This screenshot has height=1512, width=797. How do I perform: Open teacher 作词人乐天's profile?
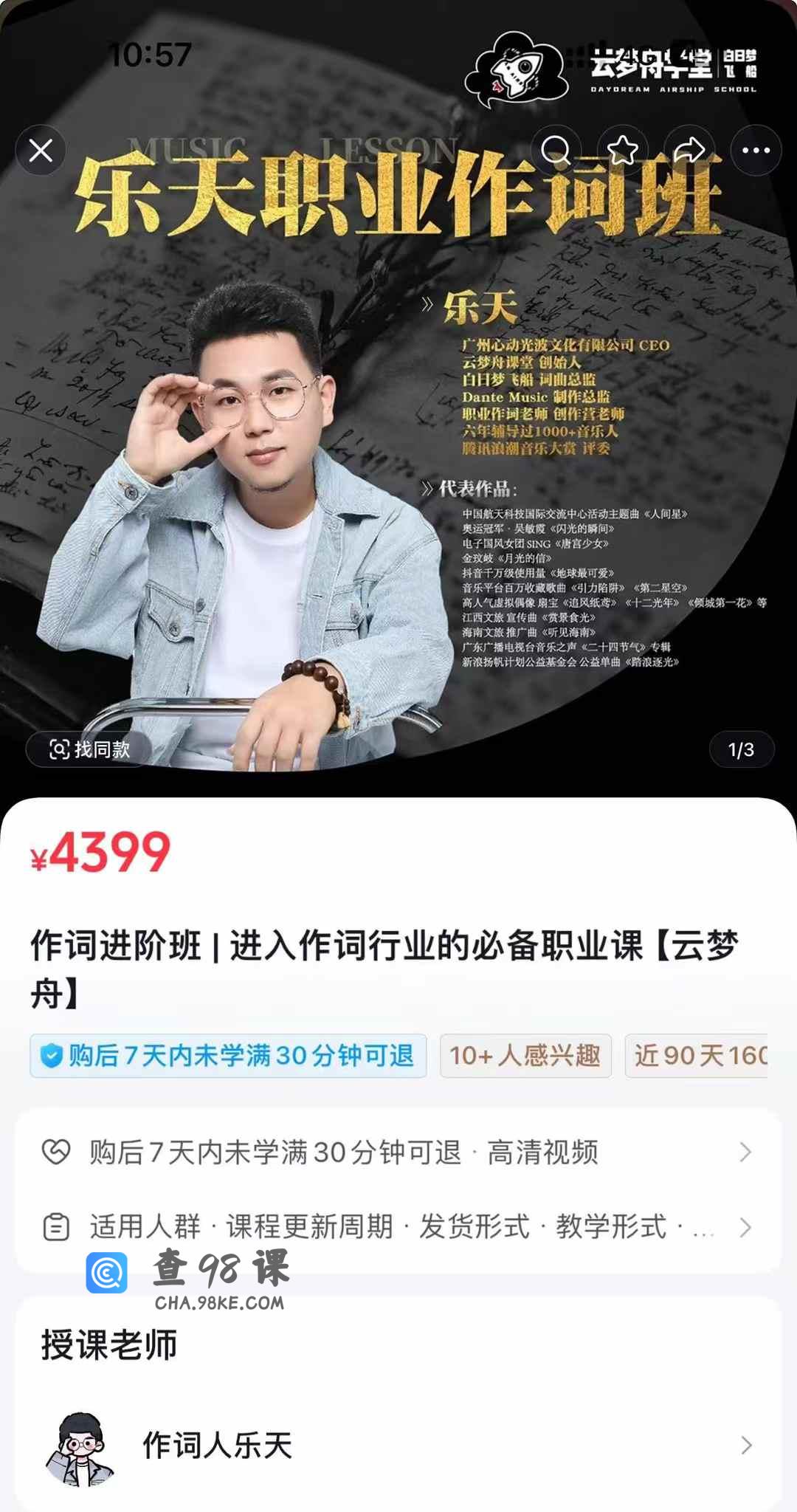tap(398, 1445)
